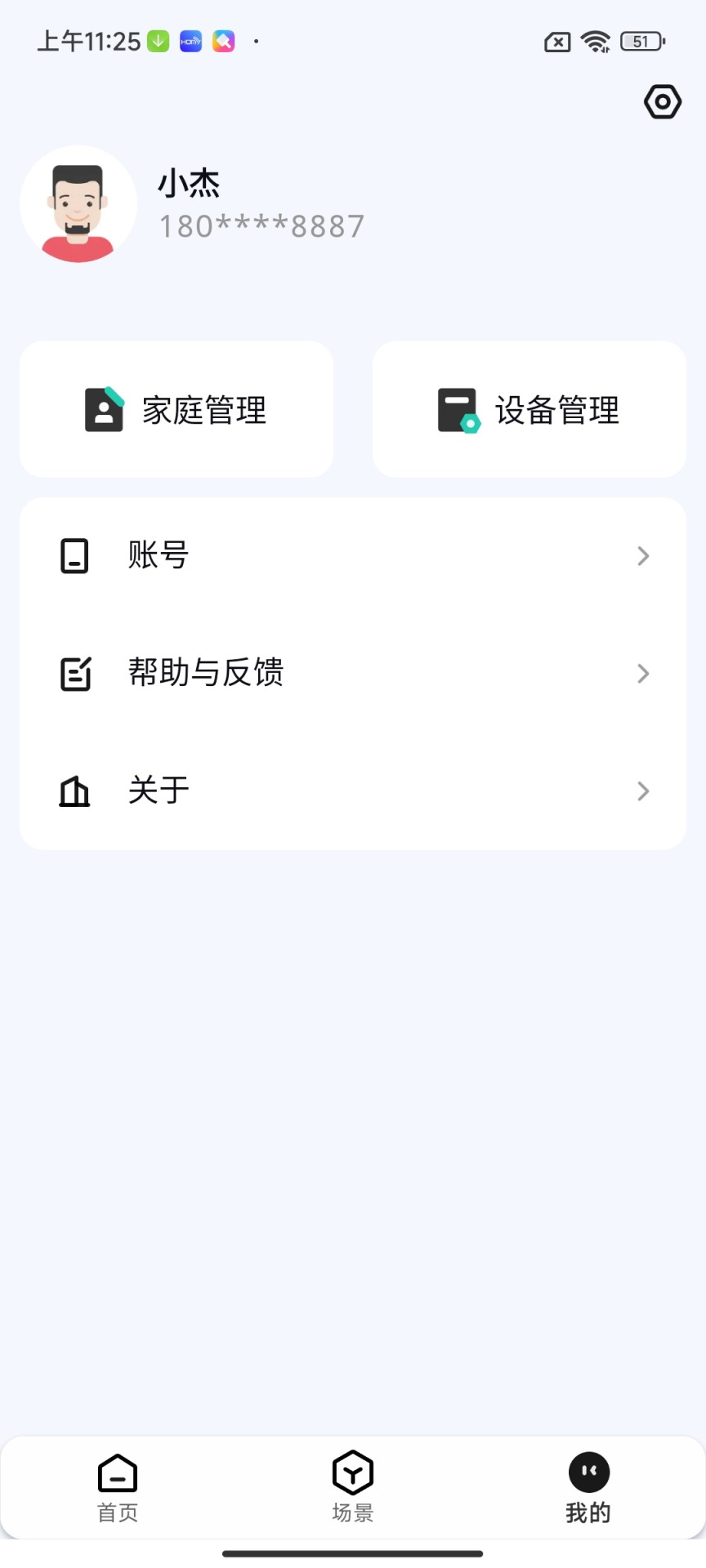Click the masked phone number 180****8887

point(261,225)
